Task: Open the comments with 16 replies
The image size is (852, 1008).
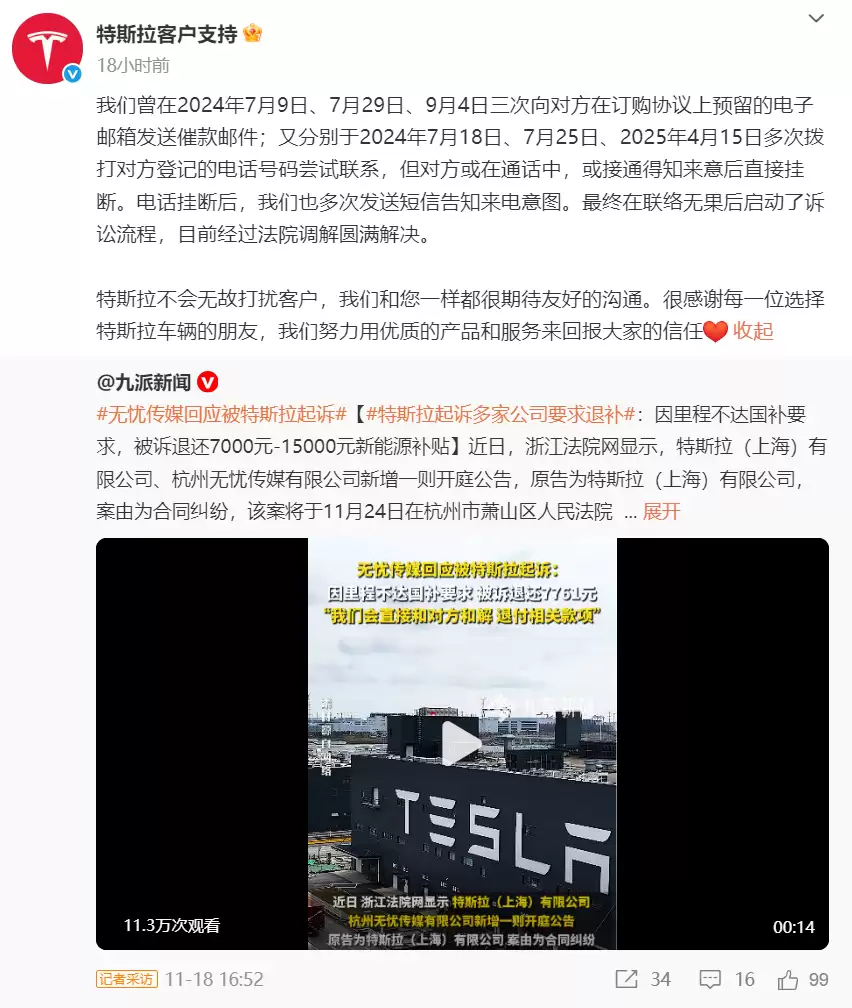Action: [727, 979]
